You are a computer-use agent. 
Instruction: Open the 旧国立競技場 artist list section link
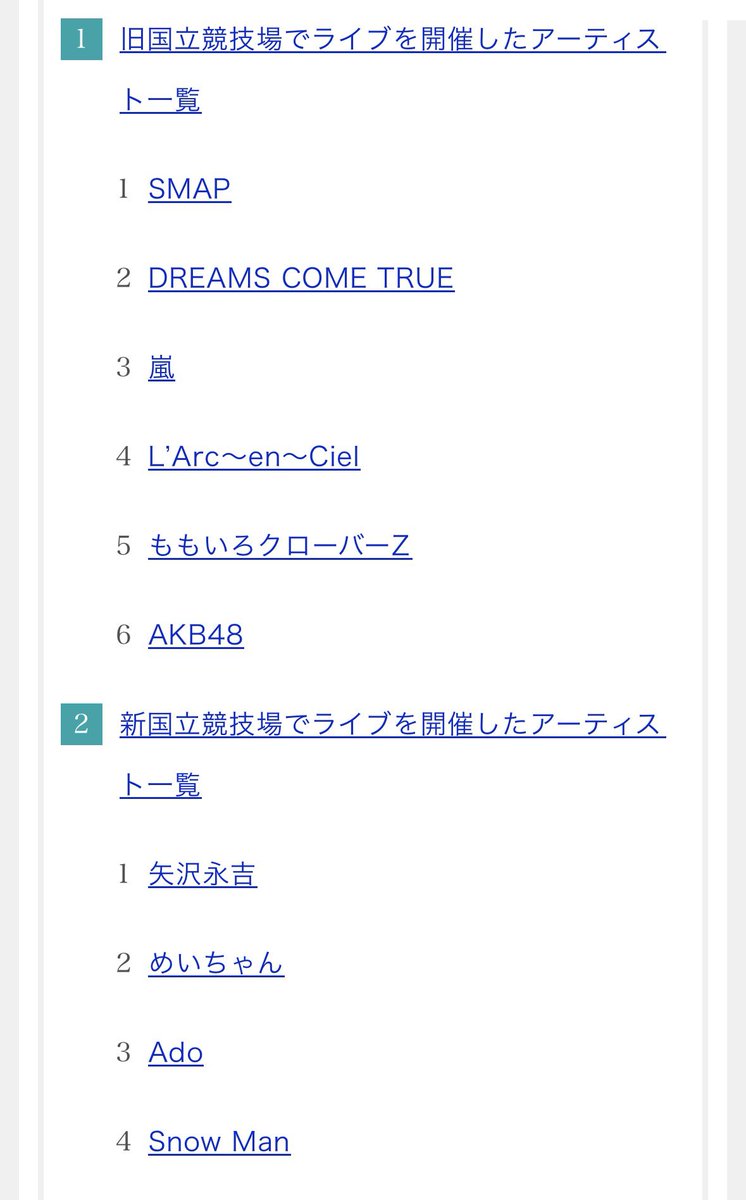pos(392,70)
